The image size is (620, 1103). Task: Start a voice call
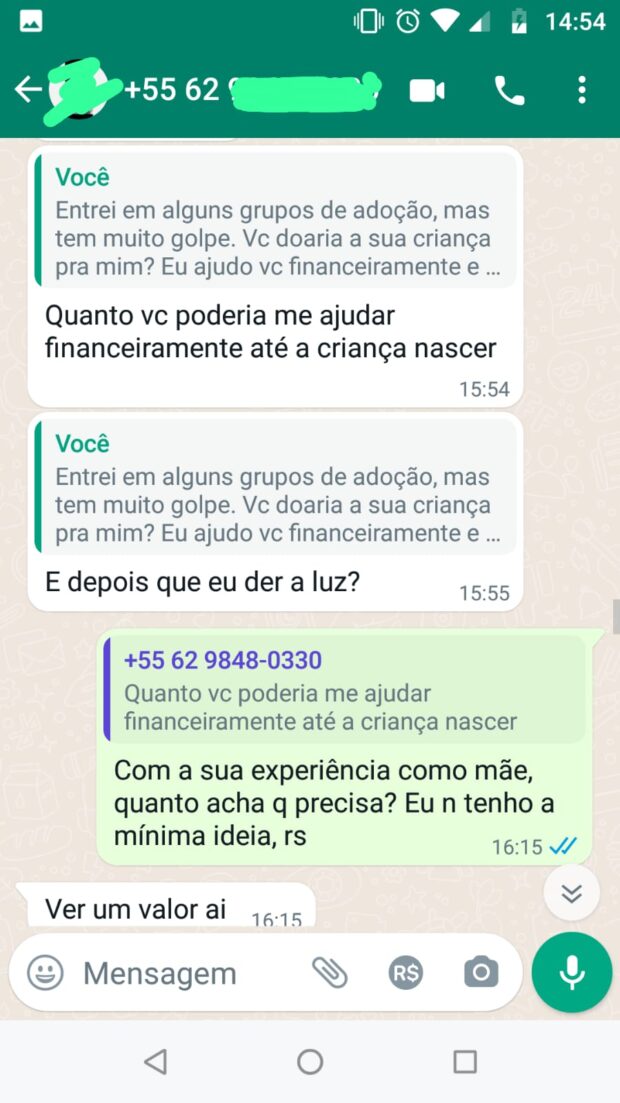(x=509, y=91)
